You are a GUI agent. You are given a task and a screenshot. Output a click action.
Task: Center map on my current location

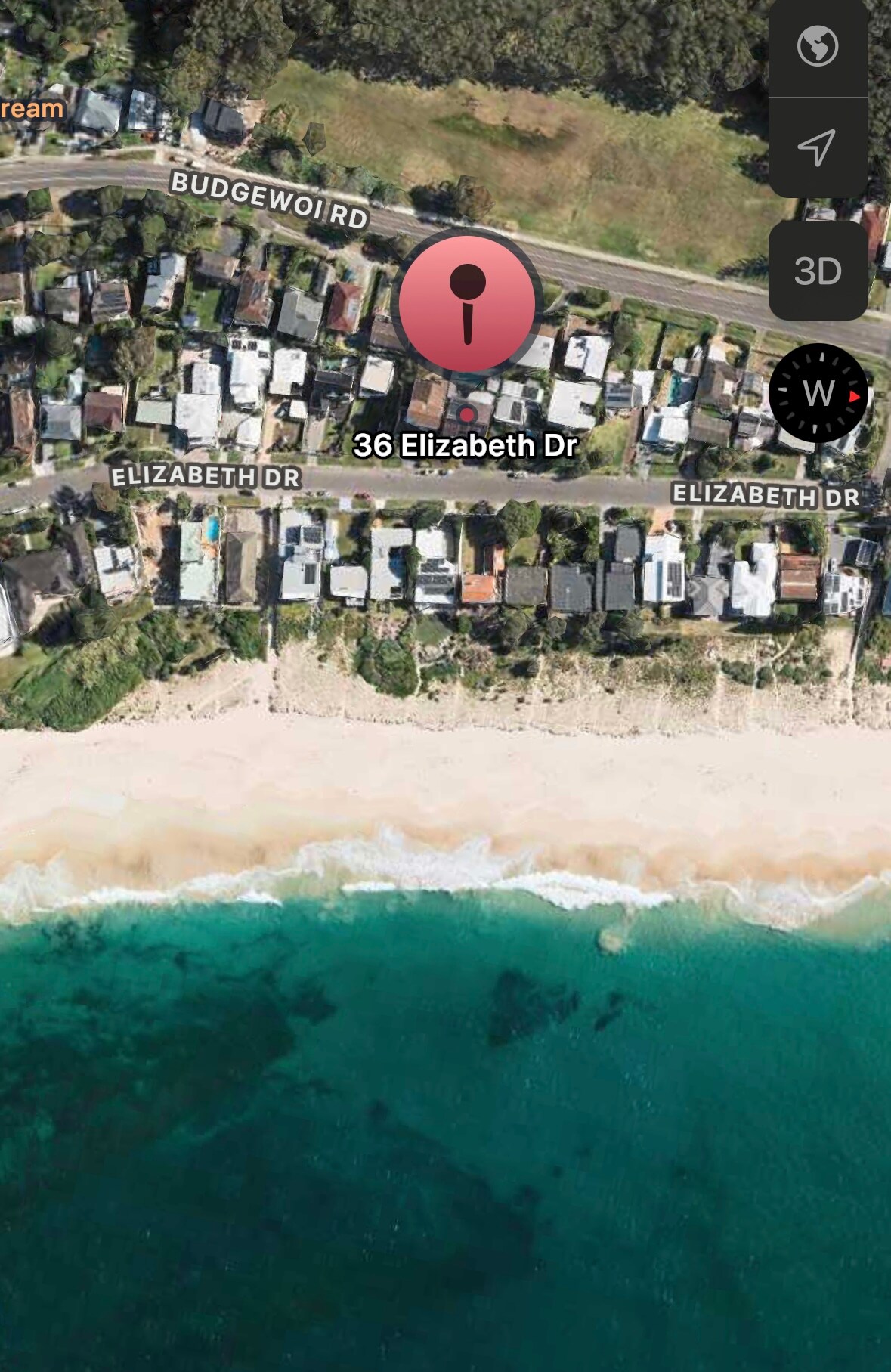point(818,147)
